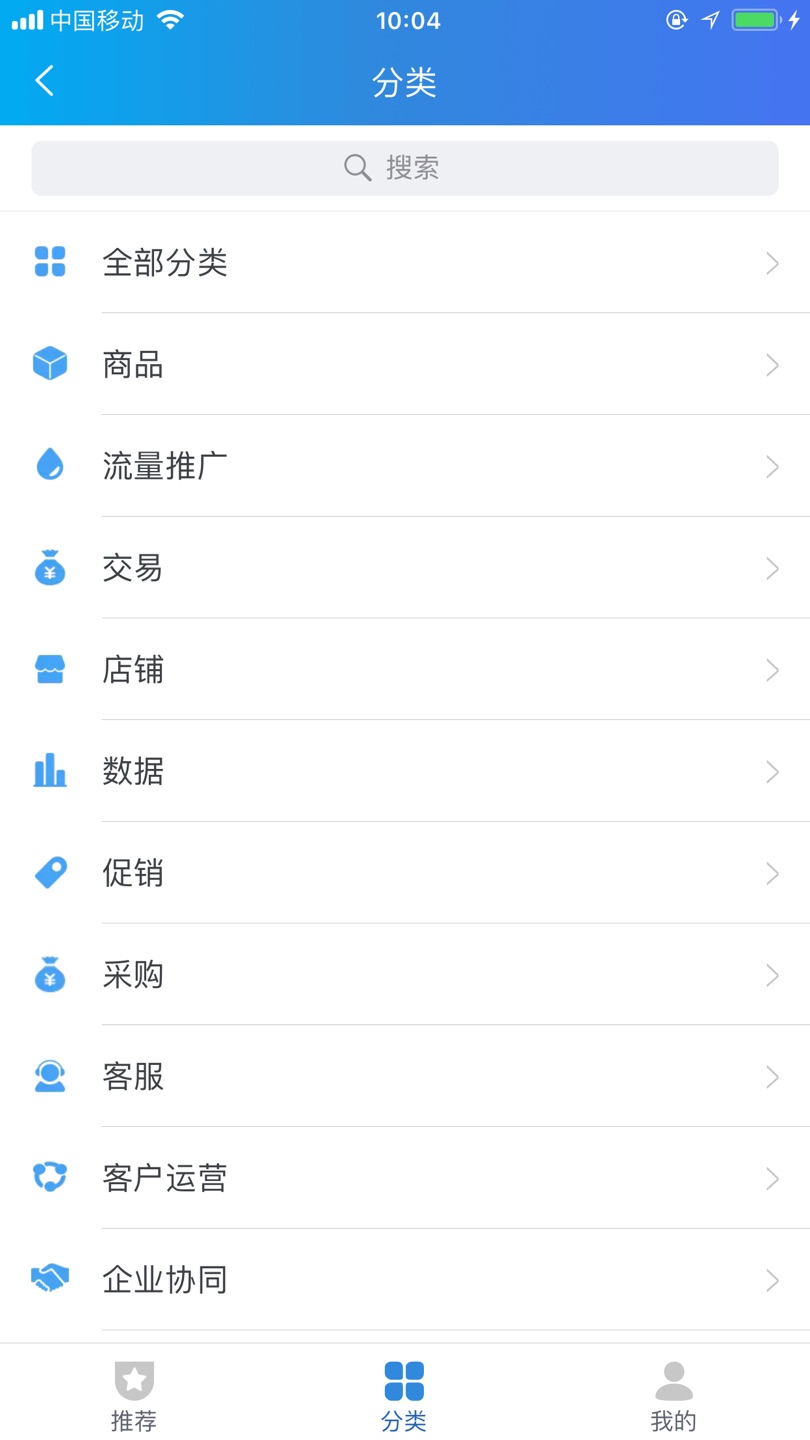Select the 促销 category
810x1440 pixels.
[405, 873]
